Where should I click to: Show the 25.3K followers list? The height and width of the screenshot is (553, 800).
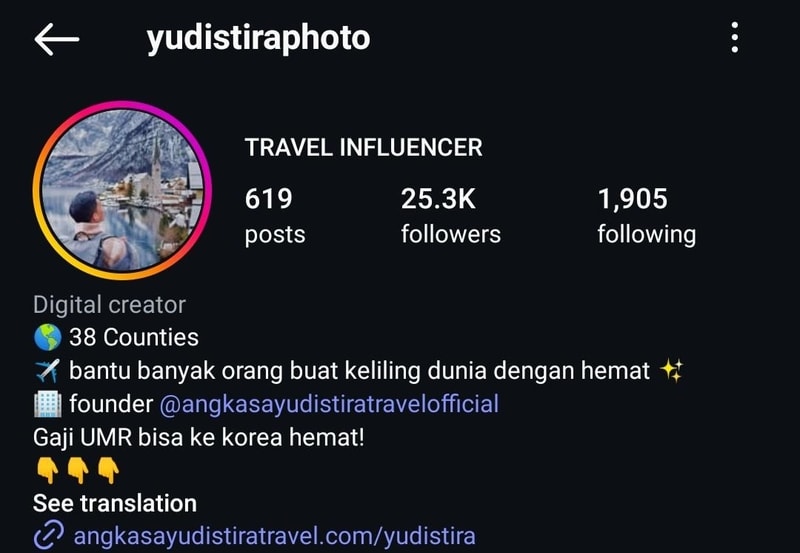click(x=450, y=215)
